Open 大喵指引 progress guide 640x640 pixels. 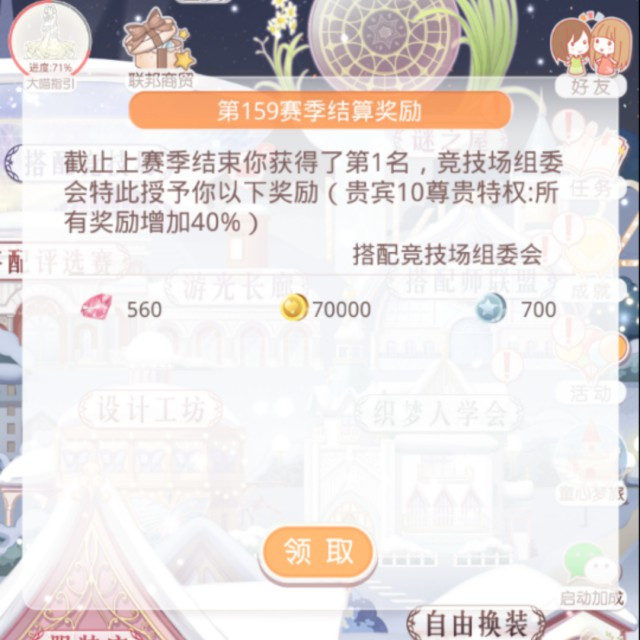(x=50, y=46)
